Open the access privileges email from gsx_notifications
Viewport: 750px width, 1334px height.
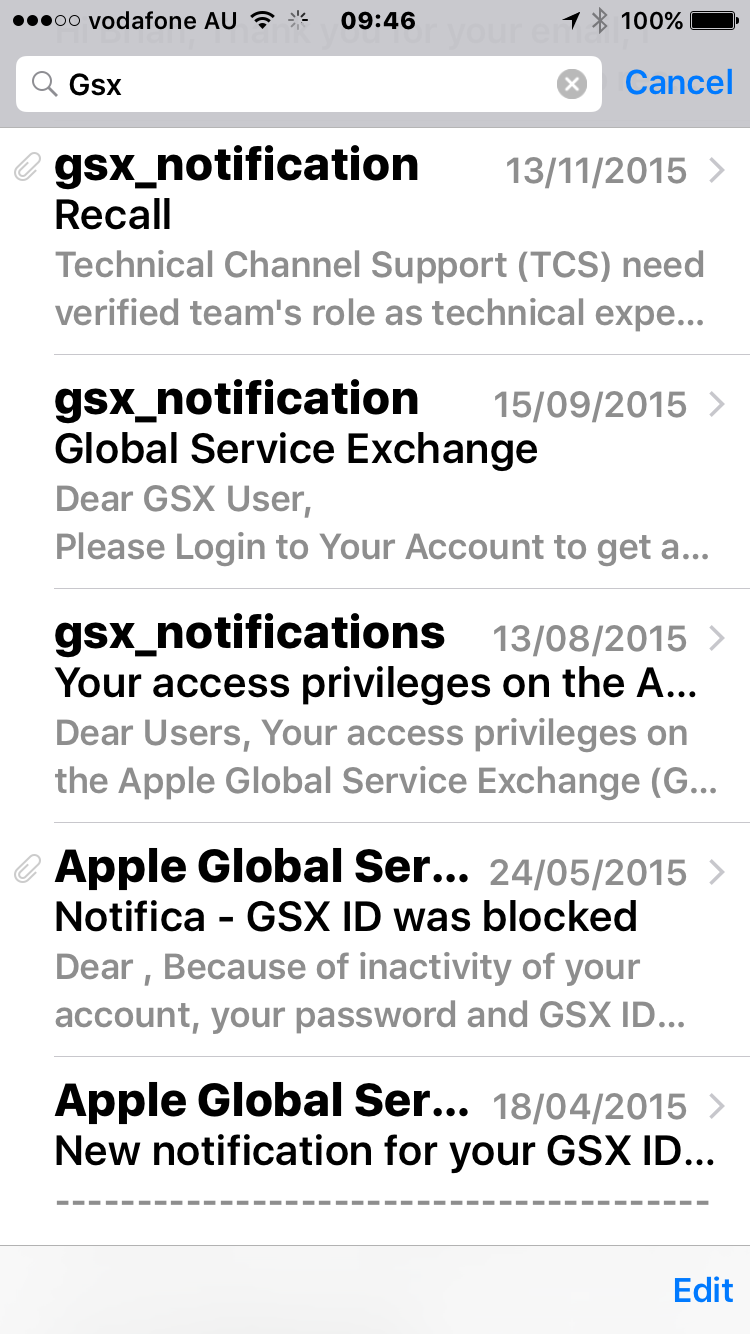coord(380,706)
